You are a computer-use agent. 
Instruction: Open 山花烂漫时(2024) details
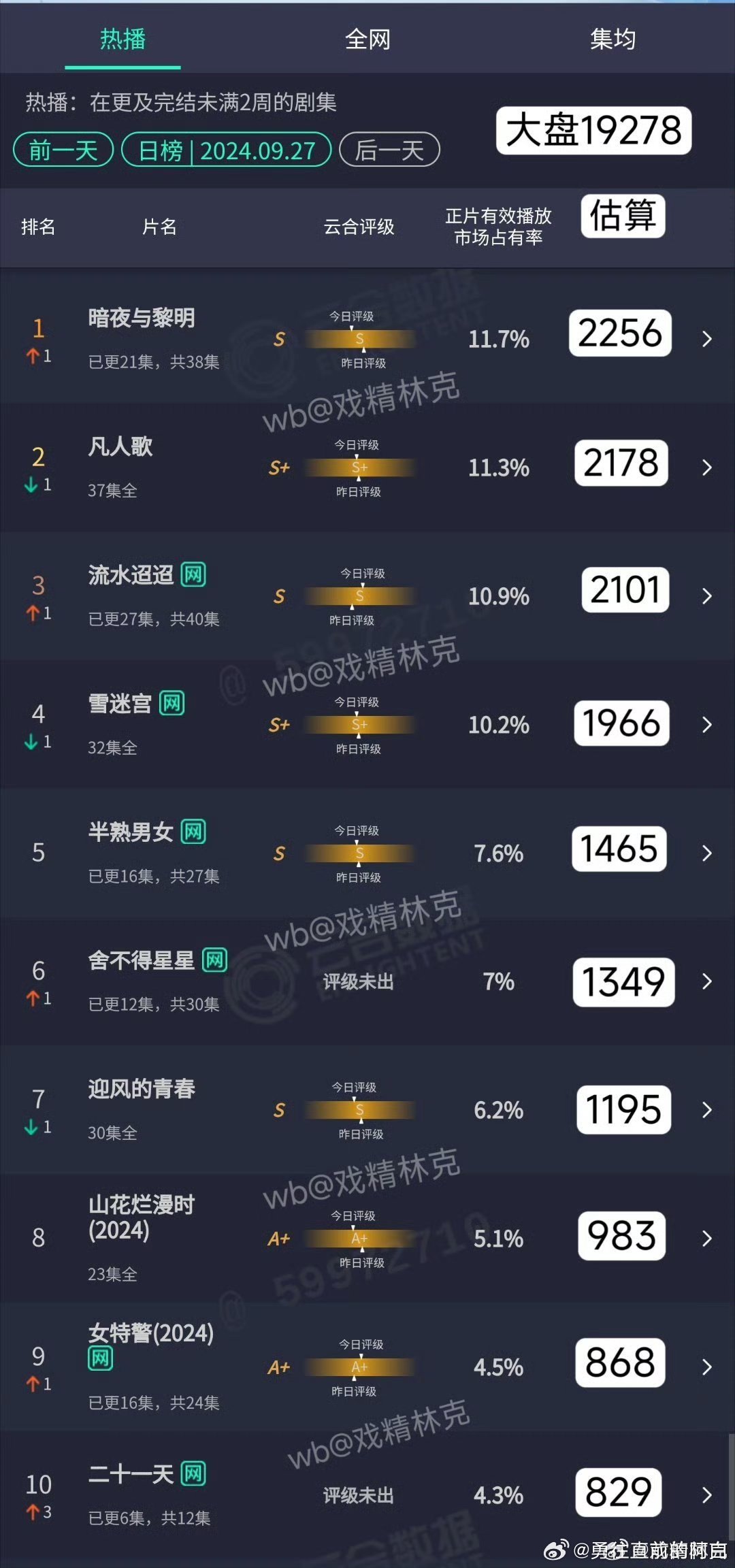click(x=367, y=1239)
